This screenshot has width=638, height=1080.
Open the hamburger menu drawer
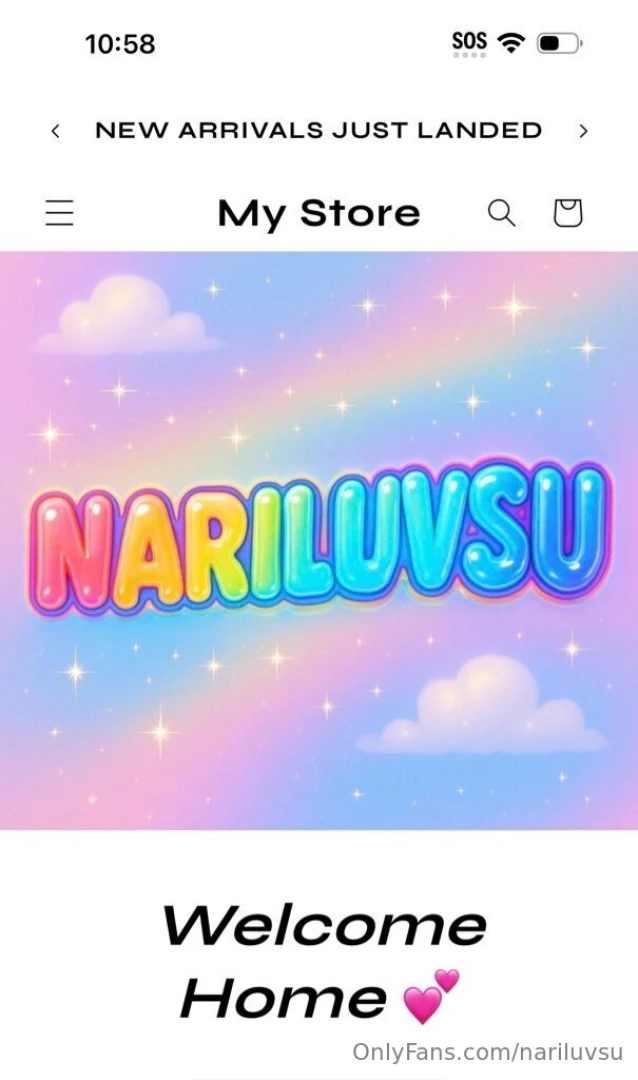pyautogui.click(x=60, y=213)
